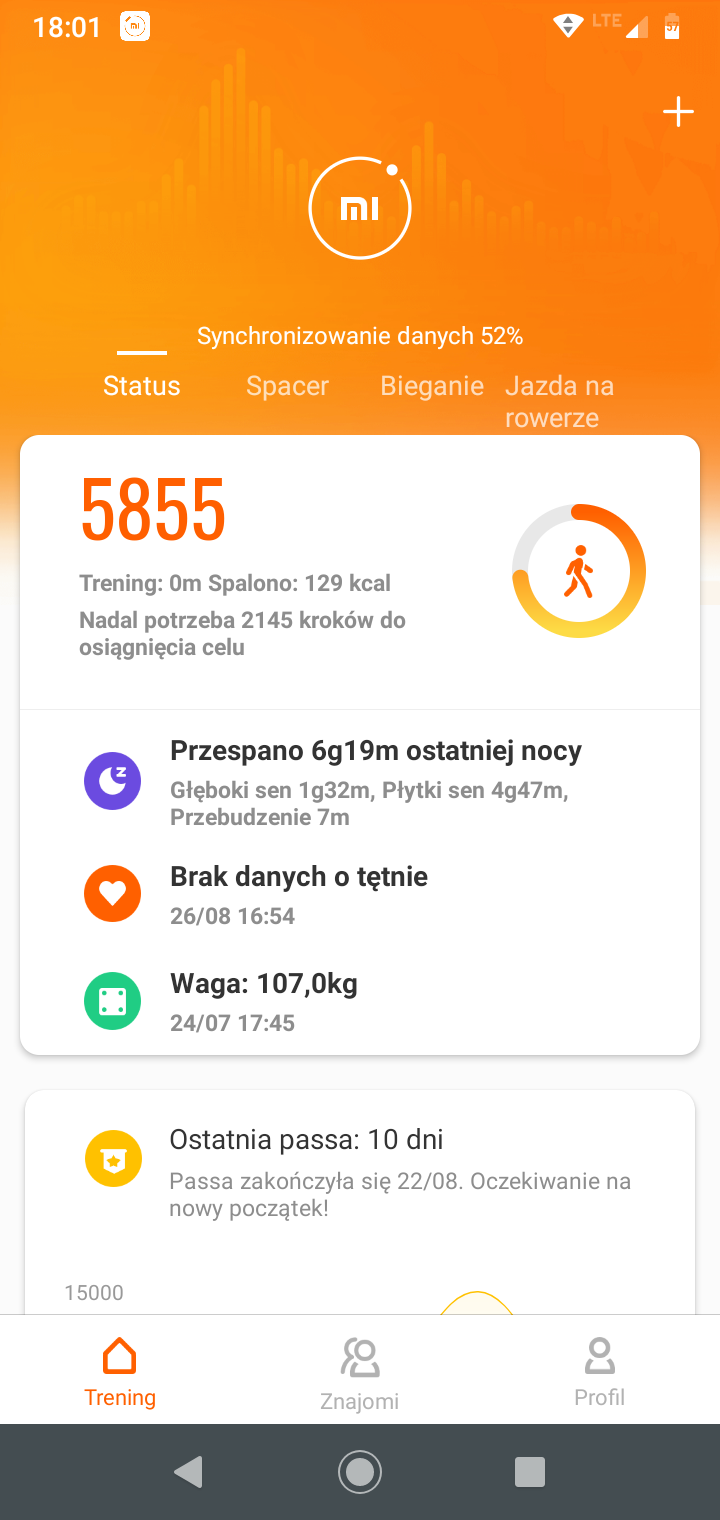This screenshot has width=720, height=1520.
Task: Go back using the system back button
Action: (x=188, y=1472)
